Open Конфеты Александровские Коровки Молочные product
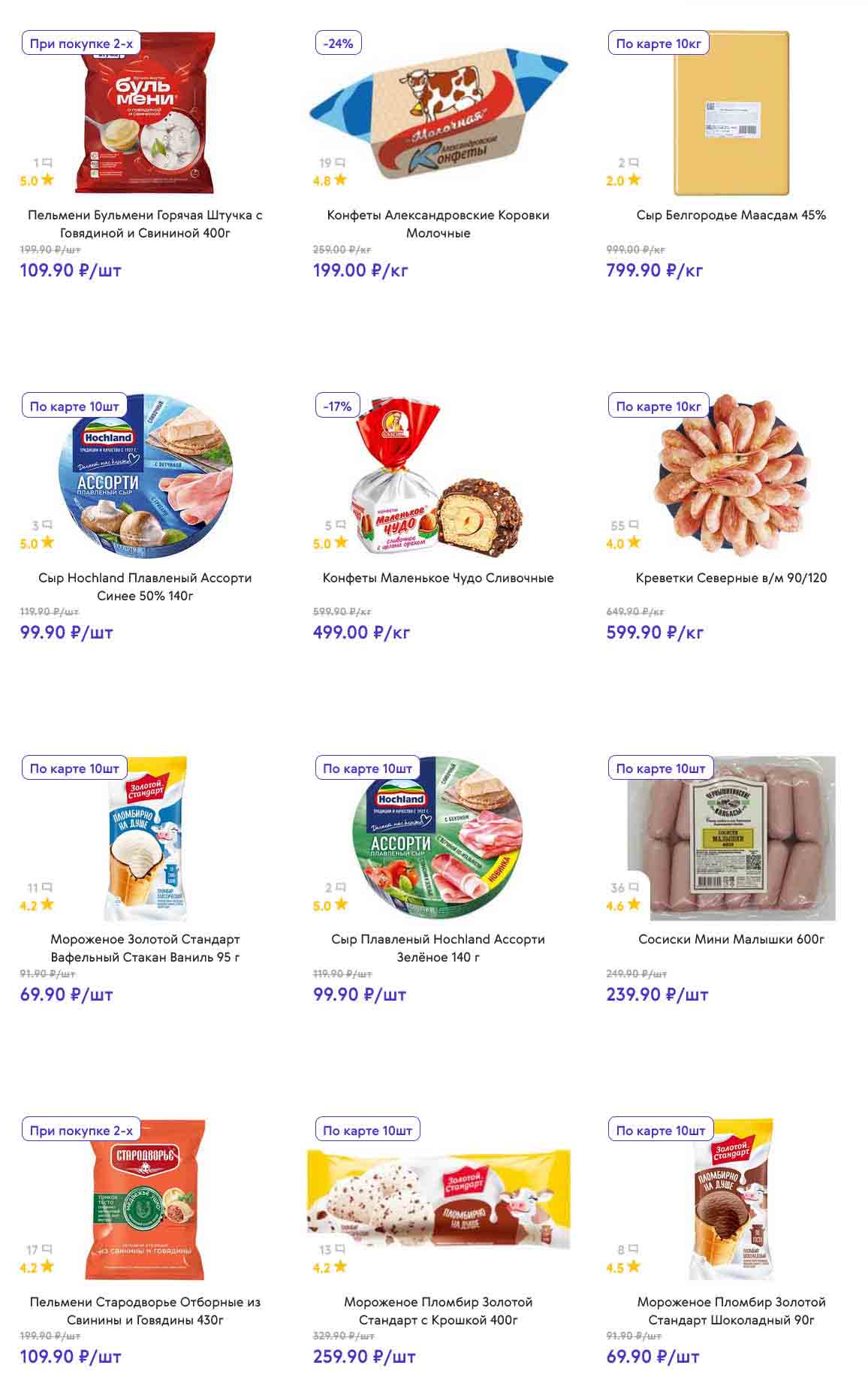The image size is (868, 1377). pos(438,223)
